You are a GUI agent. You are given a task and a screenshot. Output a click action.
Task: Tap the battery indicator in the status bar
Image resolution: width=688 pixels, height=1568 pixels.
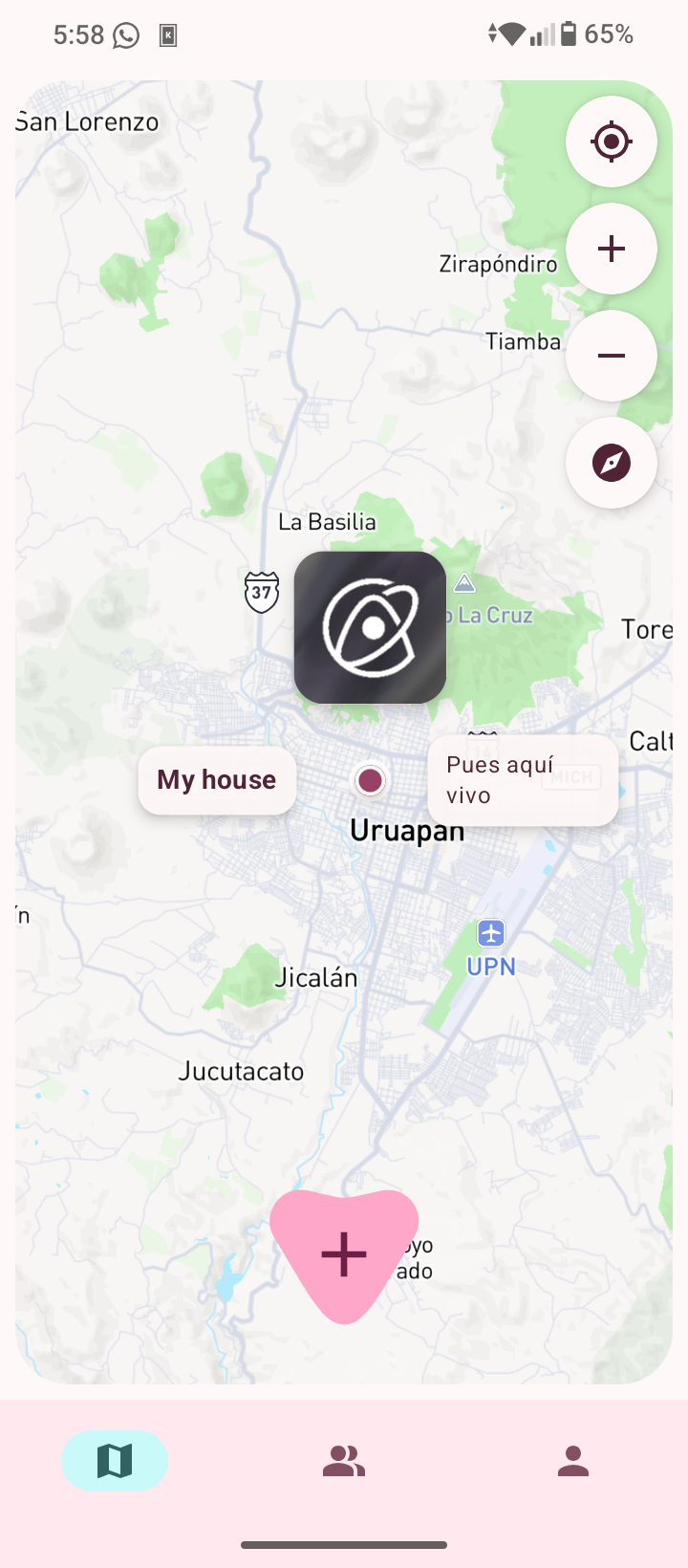[570, 34]
